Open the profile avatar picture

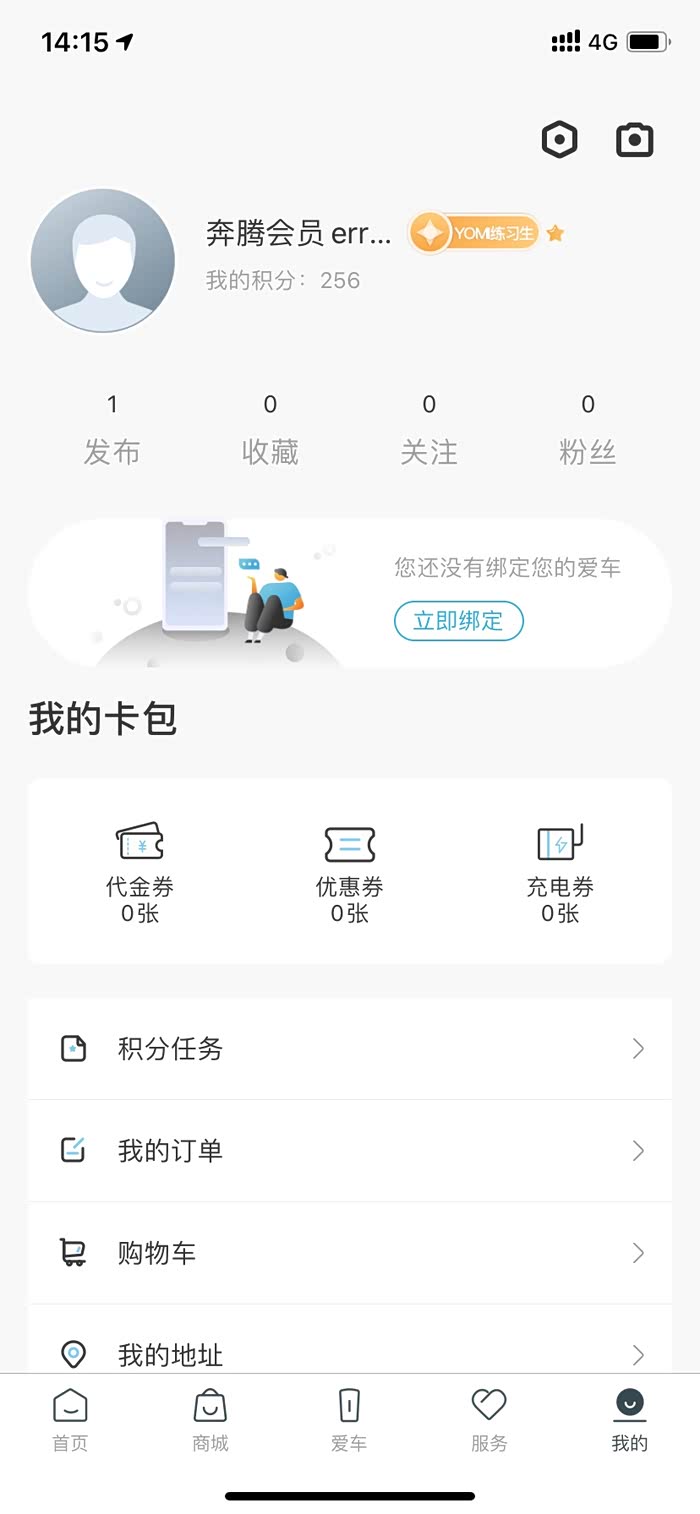click(x=103, y=260)
